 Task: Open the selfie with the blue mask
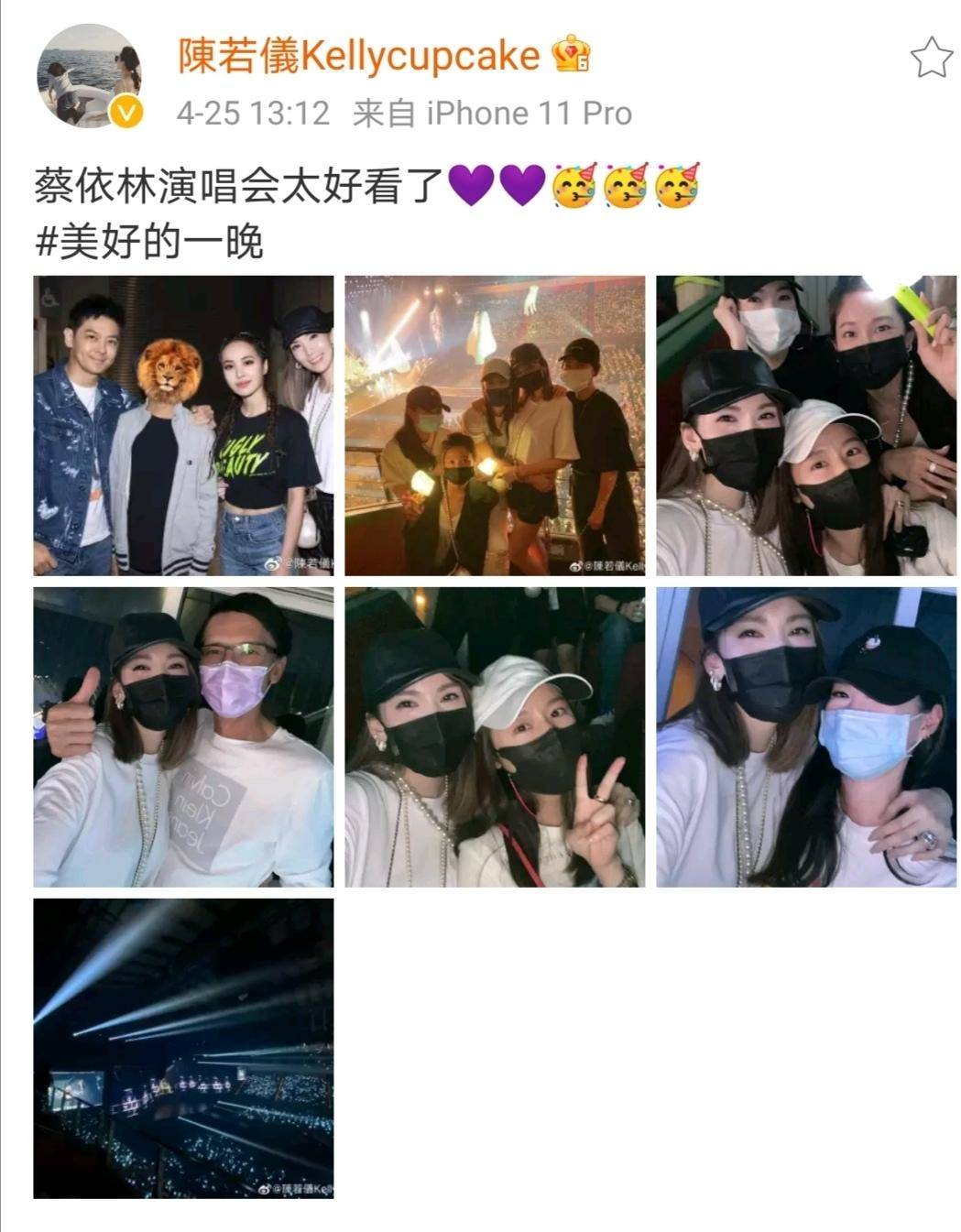(806, 737)
